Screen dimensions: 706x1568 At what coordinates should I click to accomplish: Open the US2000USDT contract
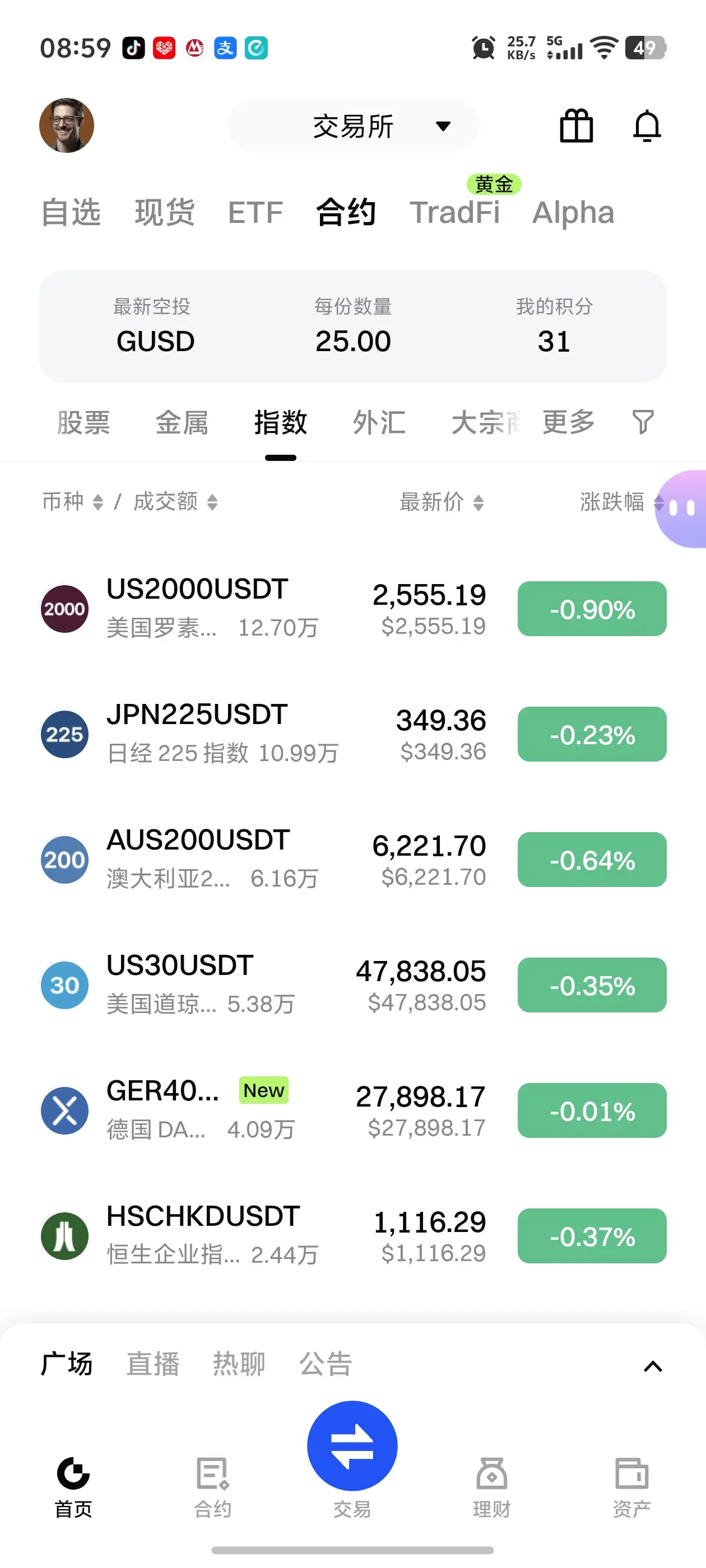pos(262,609)
